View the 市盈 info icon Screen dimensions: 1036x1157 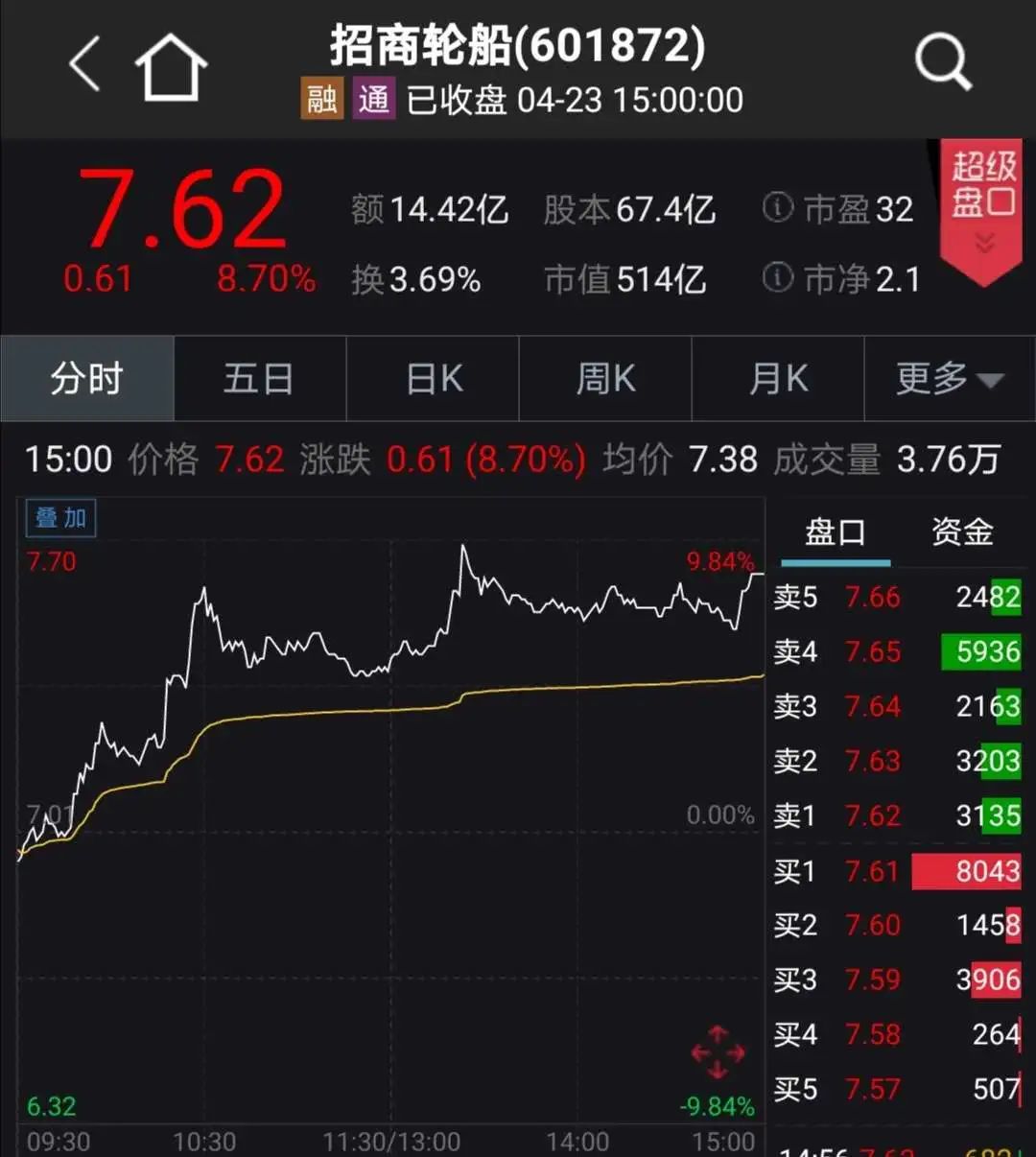pos(778,207)
